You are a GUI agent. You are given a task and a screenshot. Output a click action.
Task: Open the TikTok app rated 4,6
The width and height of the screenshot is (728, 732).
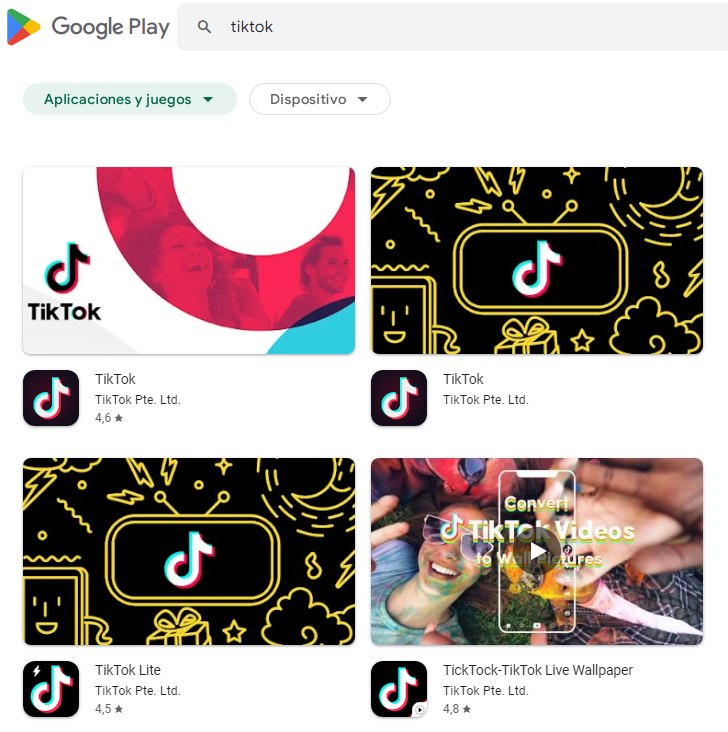(115, 380)
